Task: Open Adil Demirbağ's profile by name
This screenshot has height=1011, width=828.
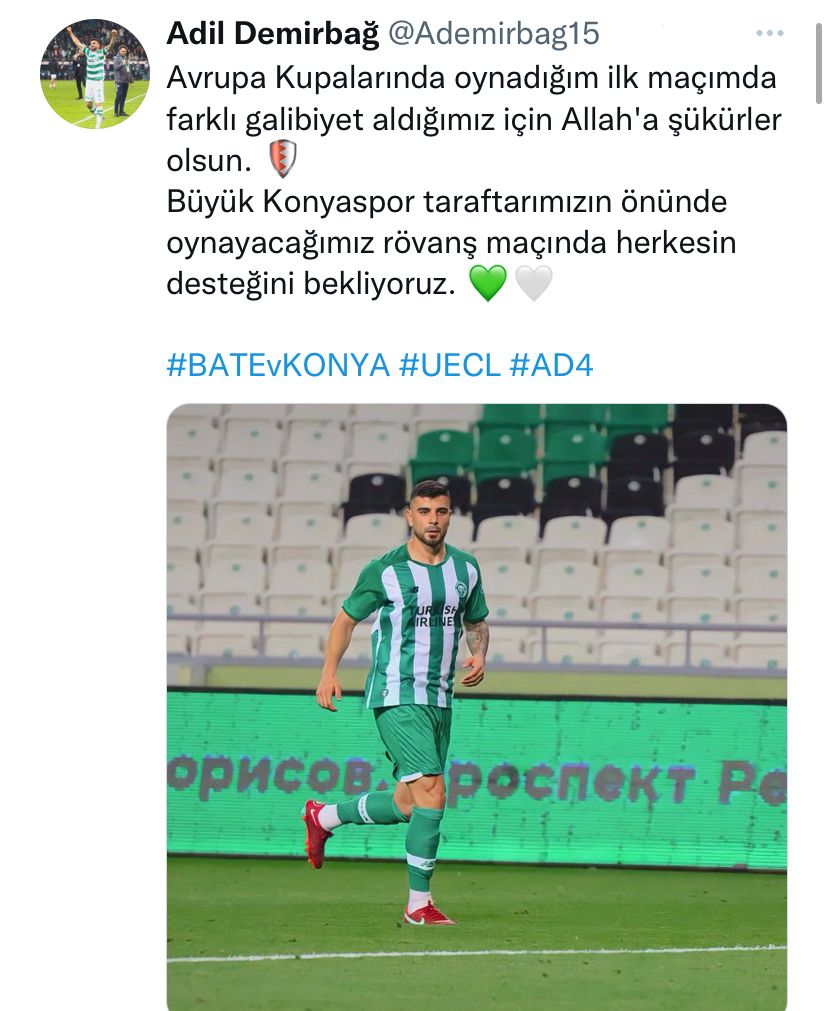Action: point(272,33)
